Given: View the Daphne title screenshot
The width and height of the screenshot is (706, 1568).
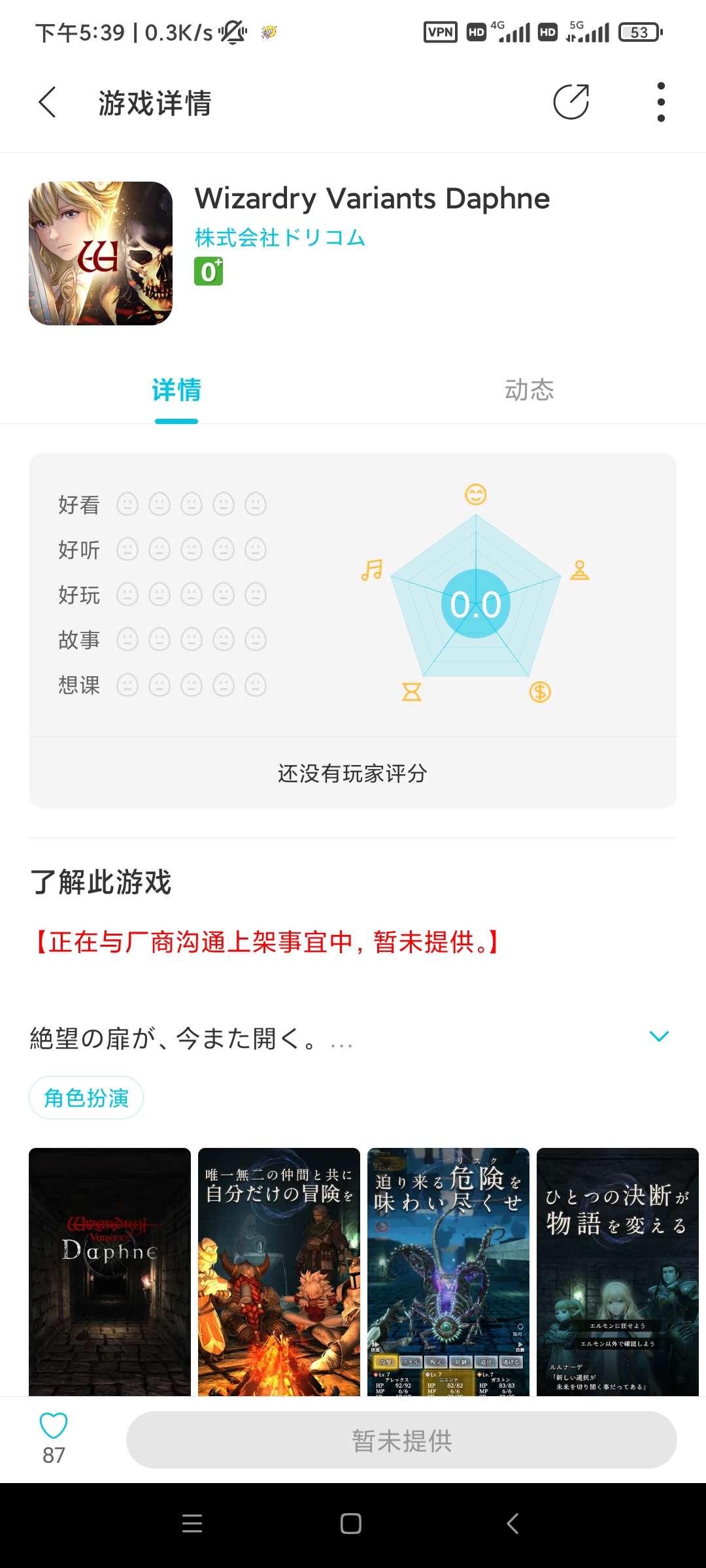Looking at the screenshot, I should click(x=110, y=1271).
